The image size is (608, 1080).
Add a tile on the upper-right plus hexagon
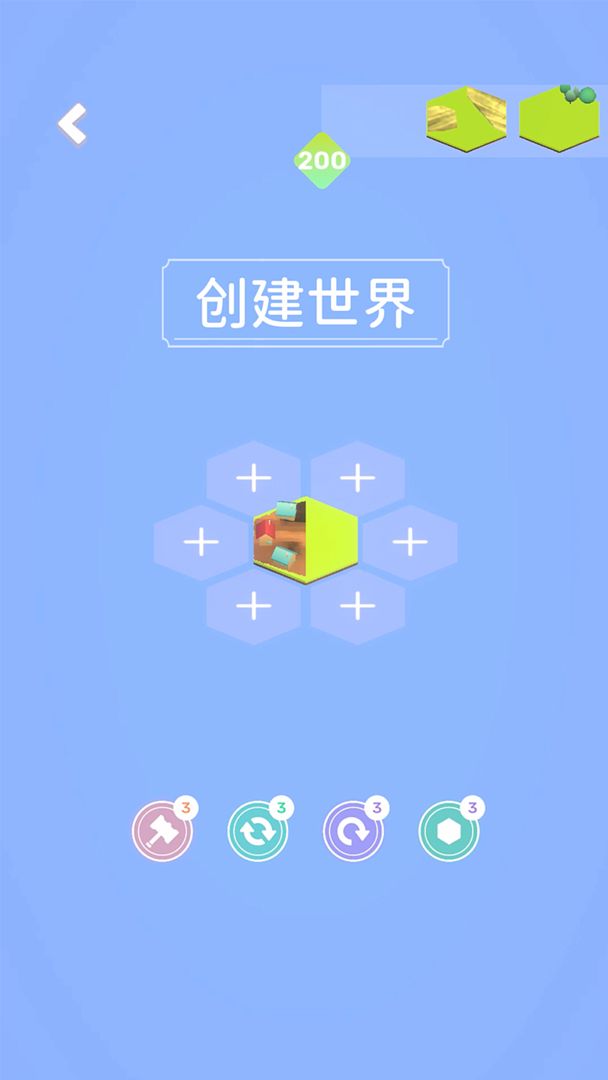coord(358,479)
